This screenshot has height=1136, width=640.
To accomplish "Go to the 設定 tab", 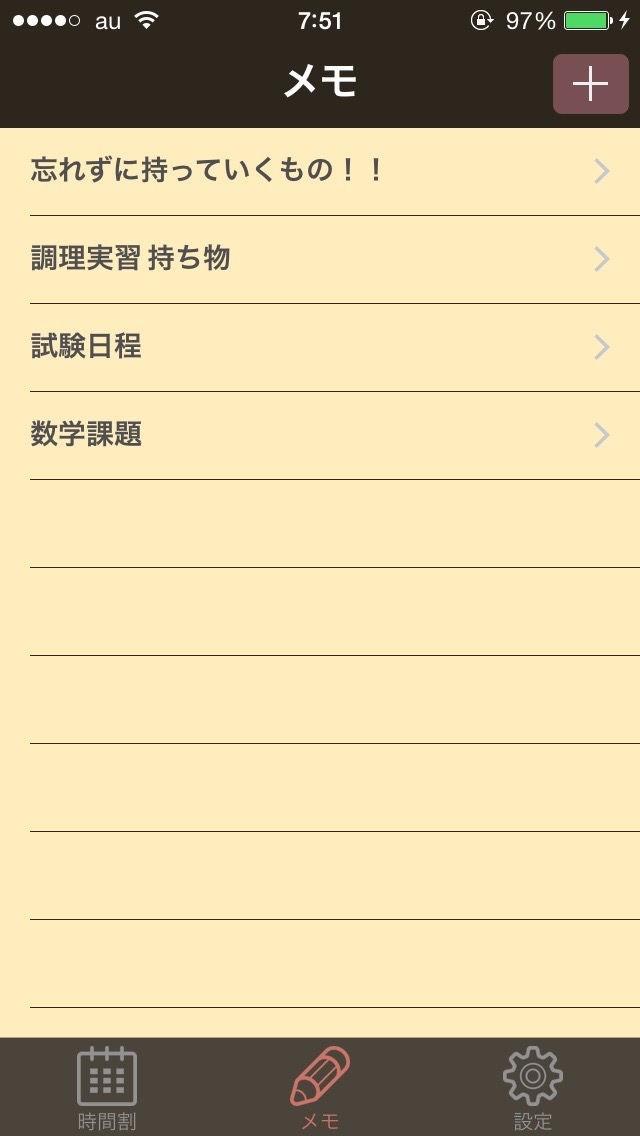I will [x=532, y=1087].
